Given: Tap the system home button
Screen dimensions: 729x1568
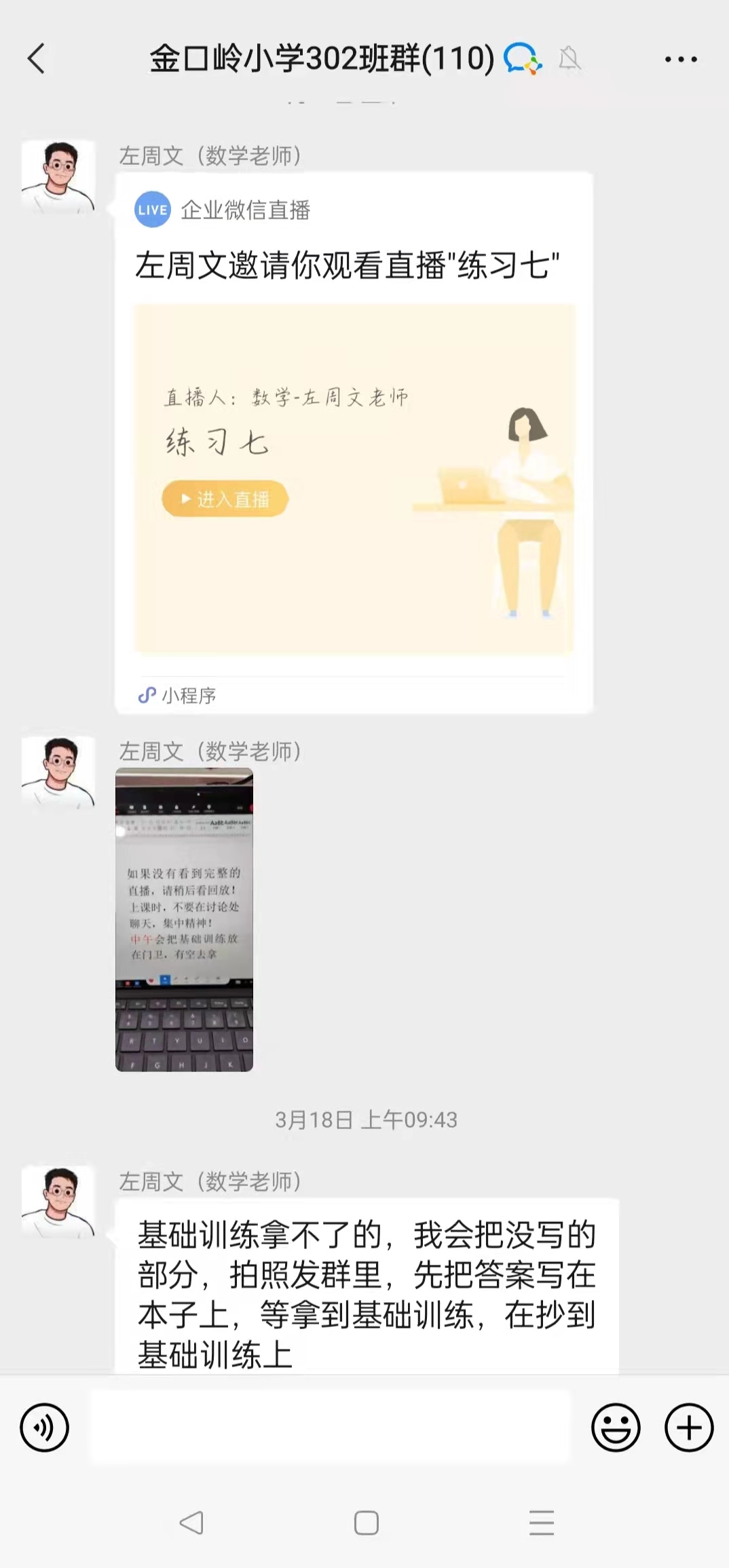Looking at the screenshot, I should pyautogui.click(x=366, y=1523).
